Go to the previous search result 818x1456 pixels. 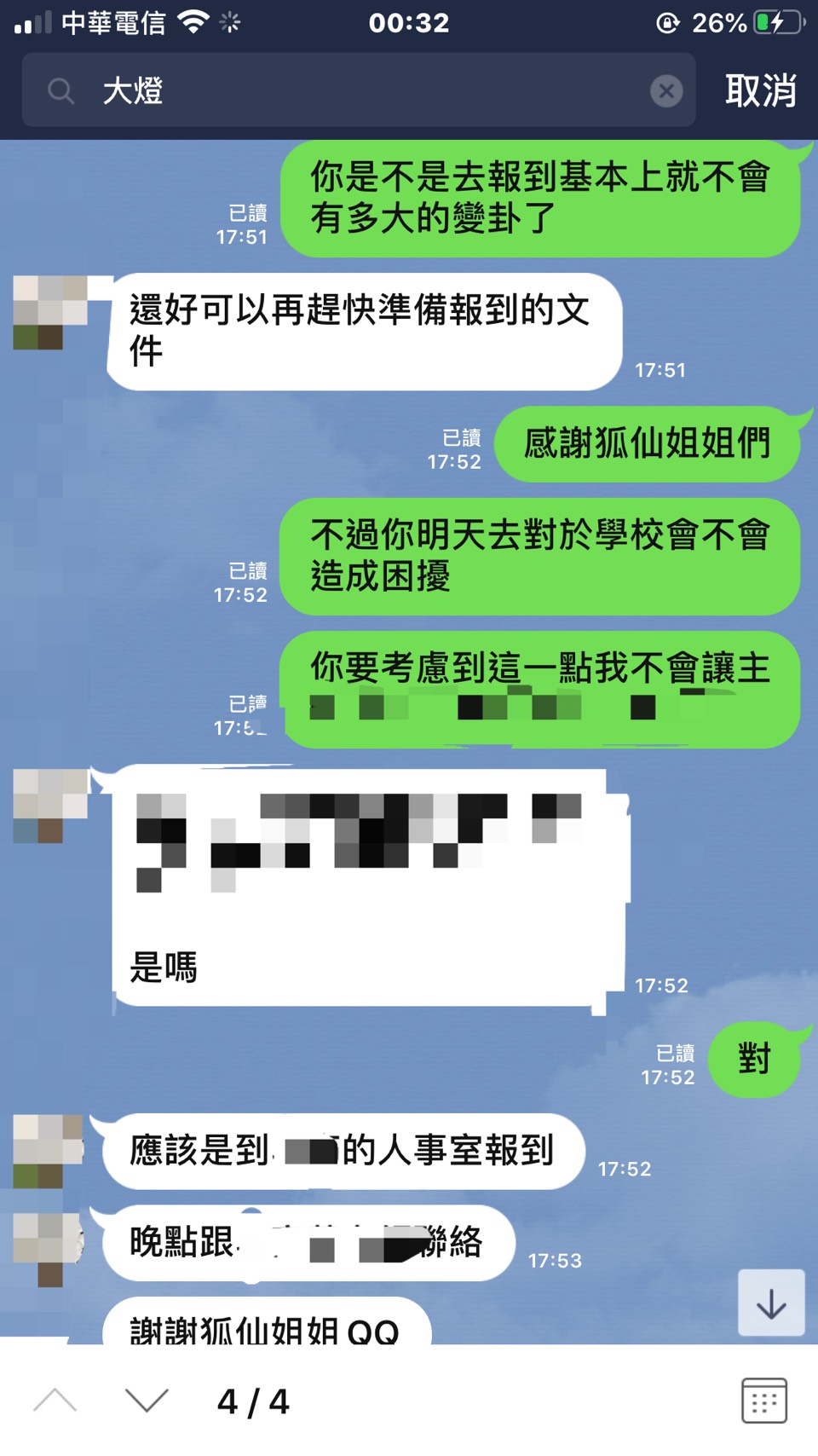click(55, 1401)
